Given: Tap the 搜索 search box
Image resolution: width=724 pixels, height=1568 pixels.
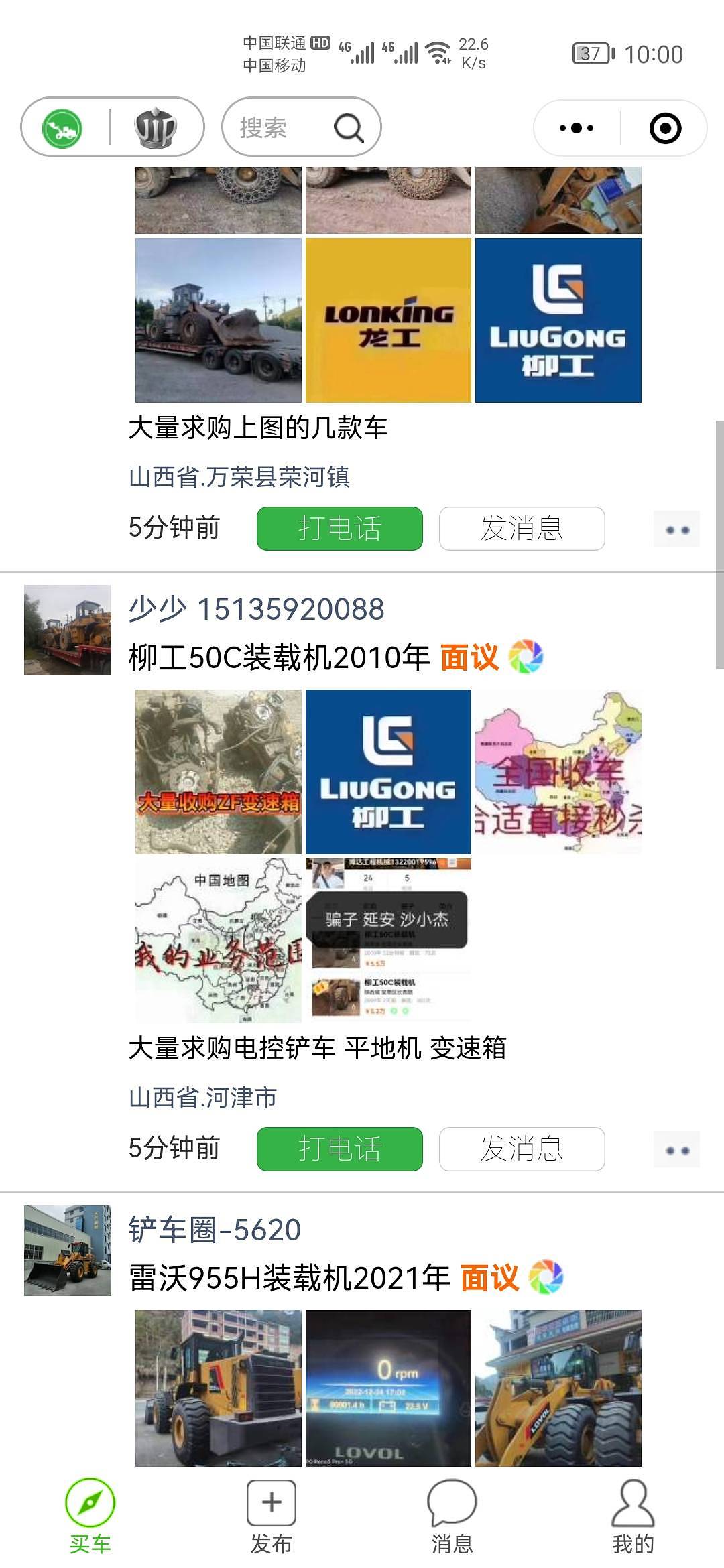Looking at the screenshot, I should coord(301,127).
